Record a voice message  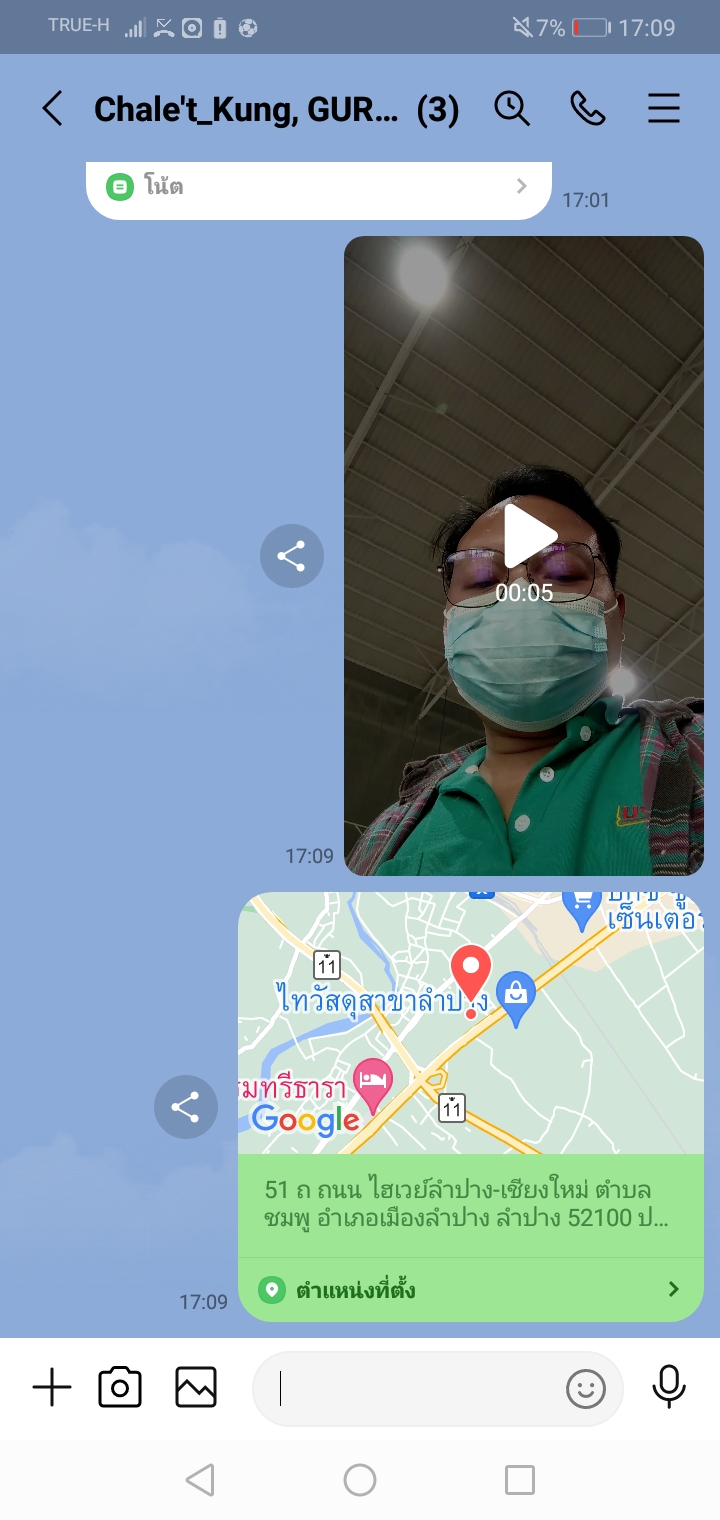[x=668, y=1388]
